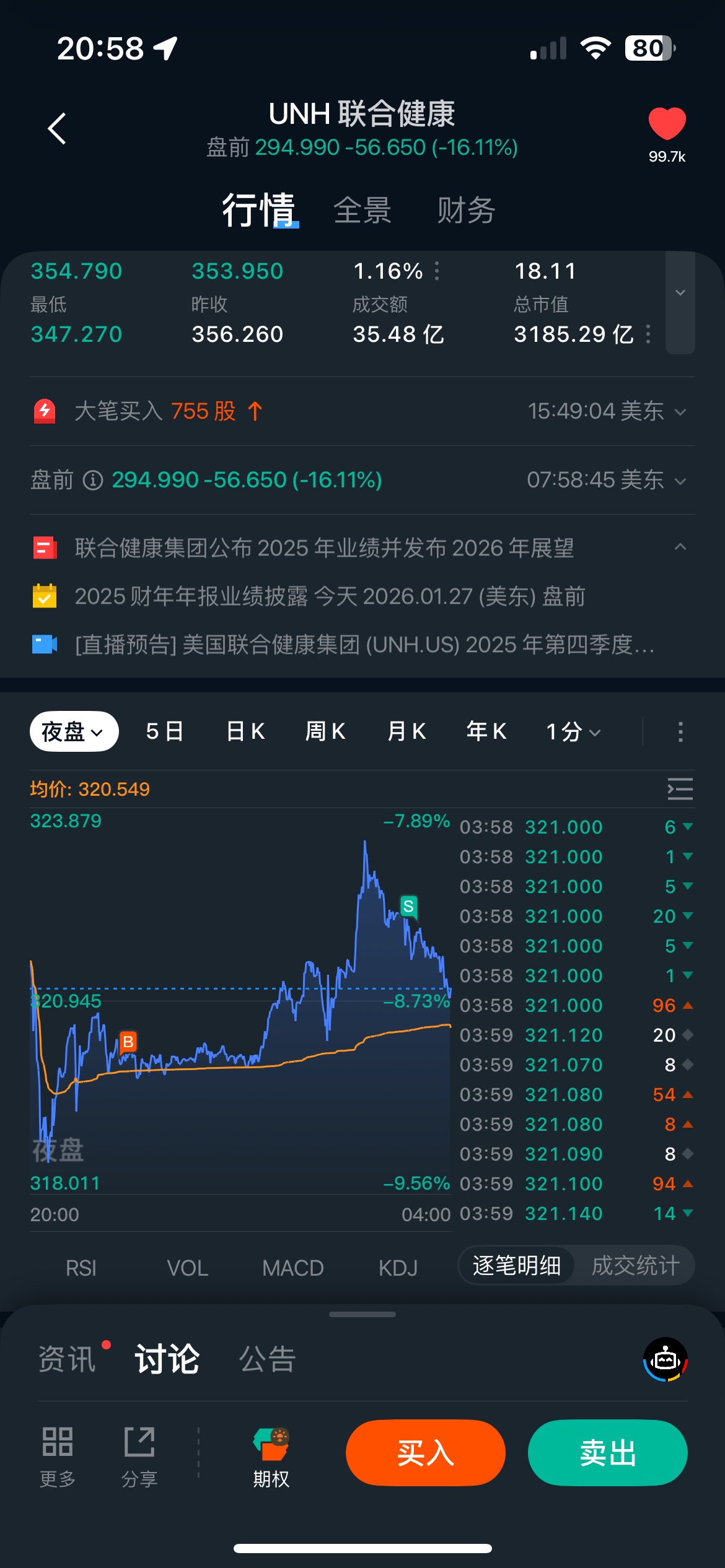Switch chart to 周K
Image resolution: width=725 pixels, height=1568 pixels.
point(325,731)
